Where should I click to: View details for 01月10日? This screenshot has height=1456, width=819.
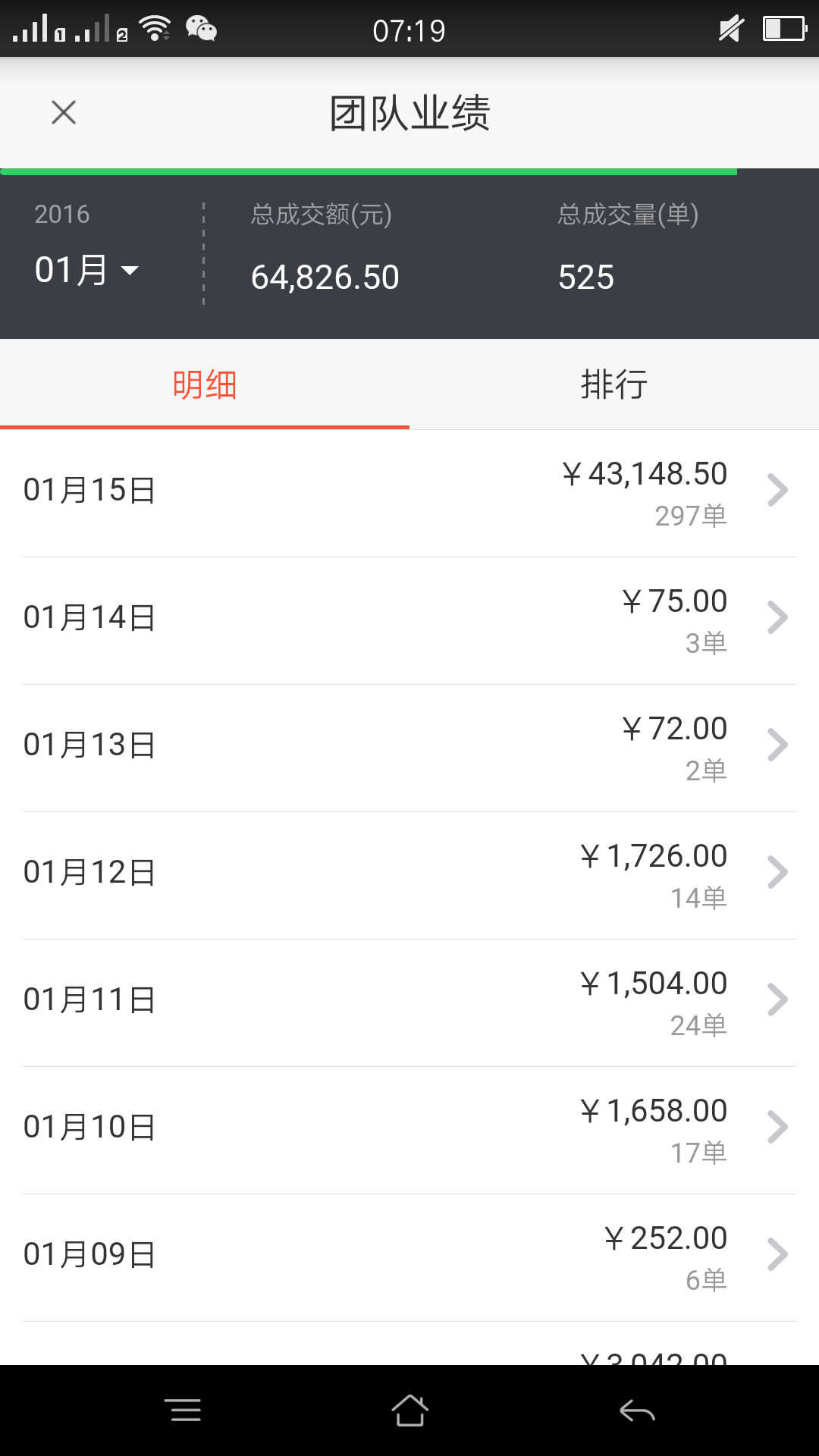click(x=409, y=1131)
